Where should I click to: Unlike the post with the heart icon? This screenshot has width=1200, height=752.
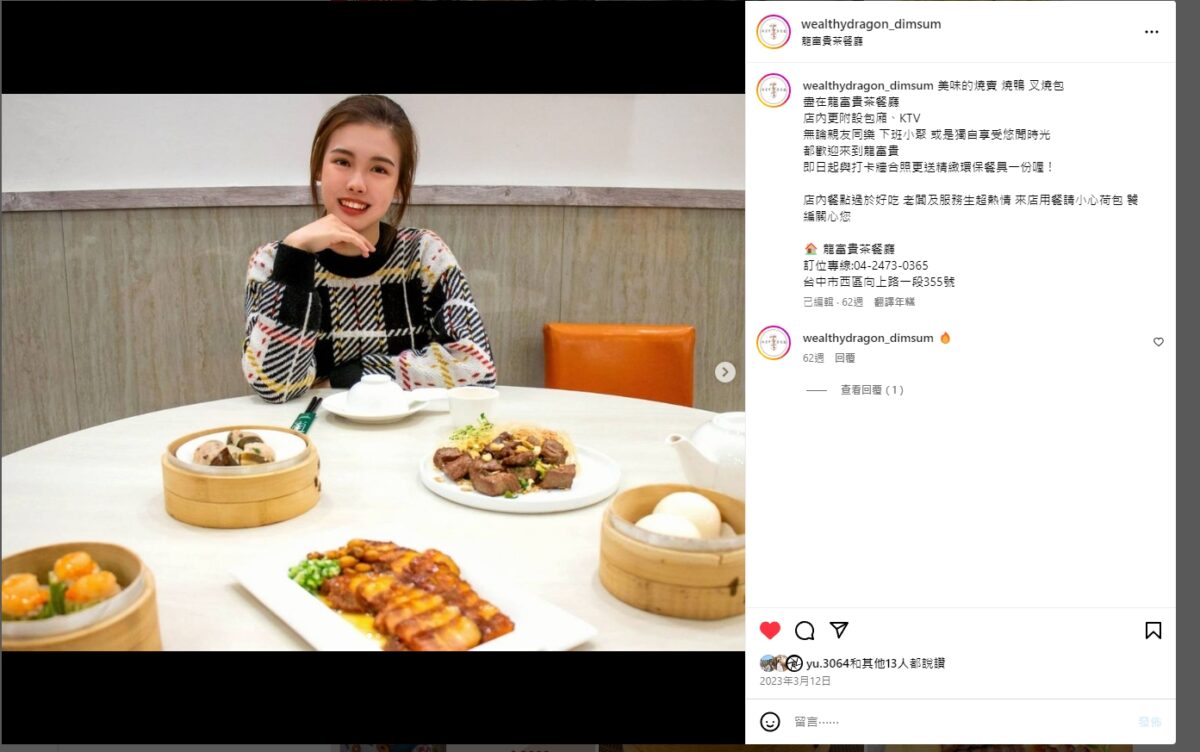(769, 630)
